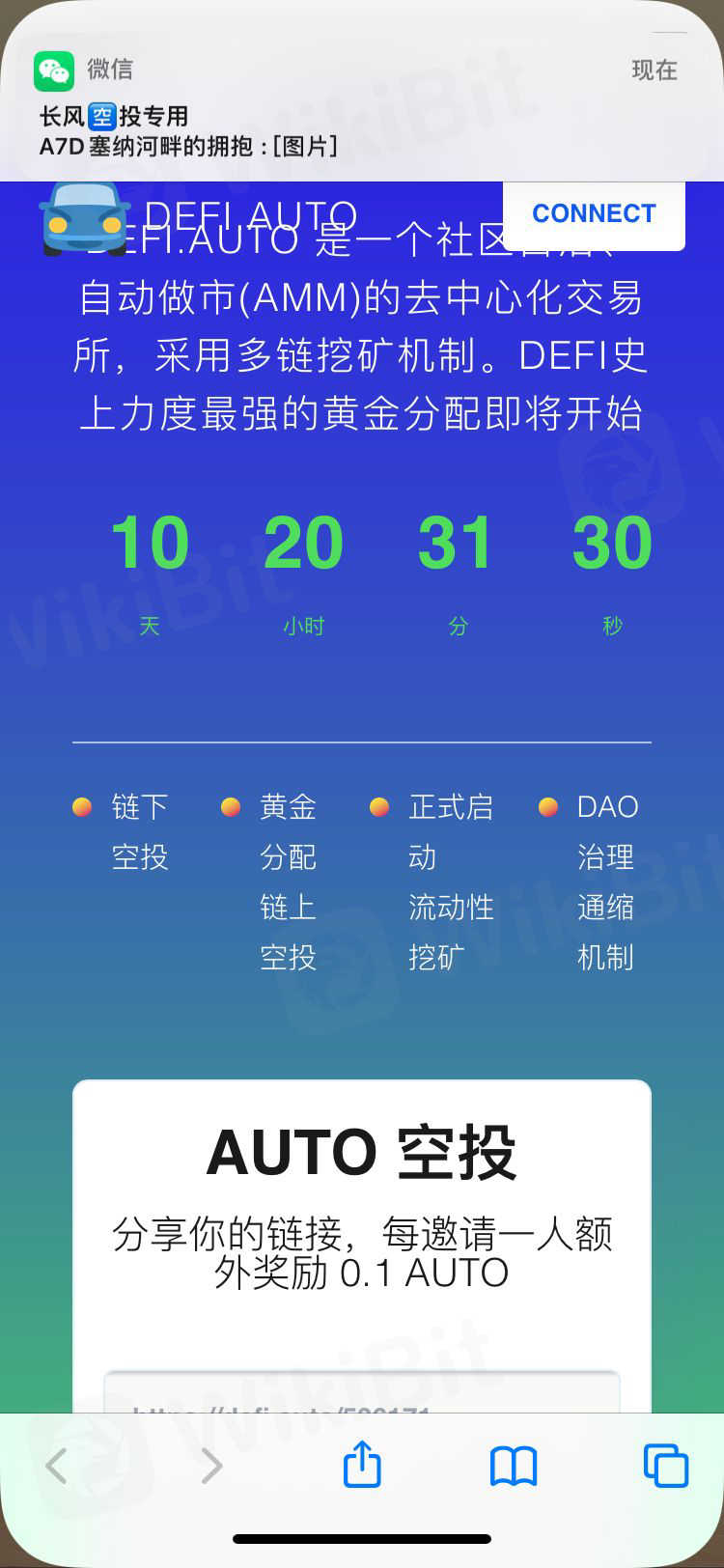This screenshot has width=724, height=1568.
Task: Tap the CONNECT button
Action: [594, 213]
